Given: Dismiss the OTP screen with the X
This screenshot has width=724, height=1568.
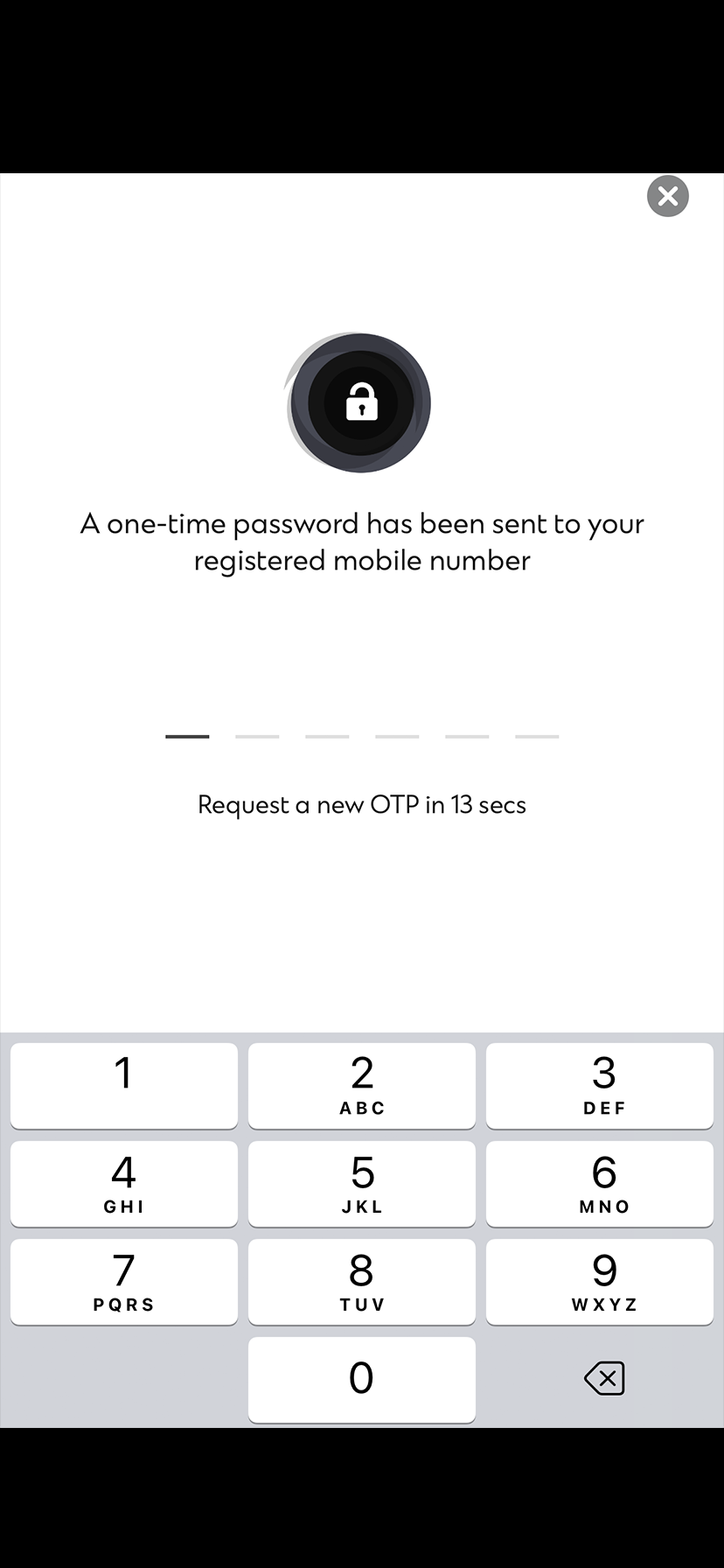Looking at the screenshot, I should coord(667,196).
